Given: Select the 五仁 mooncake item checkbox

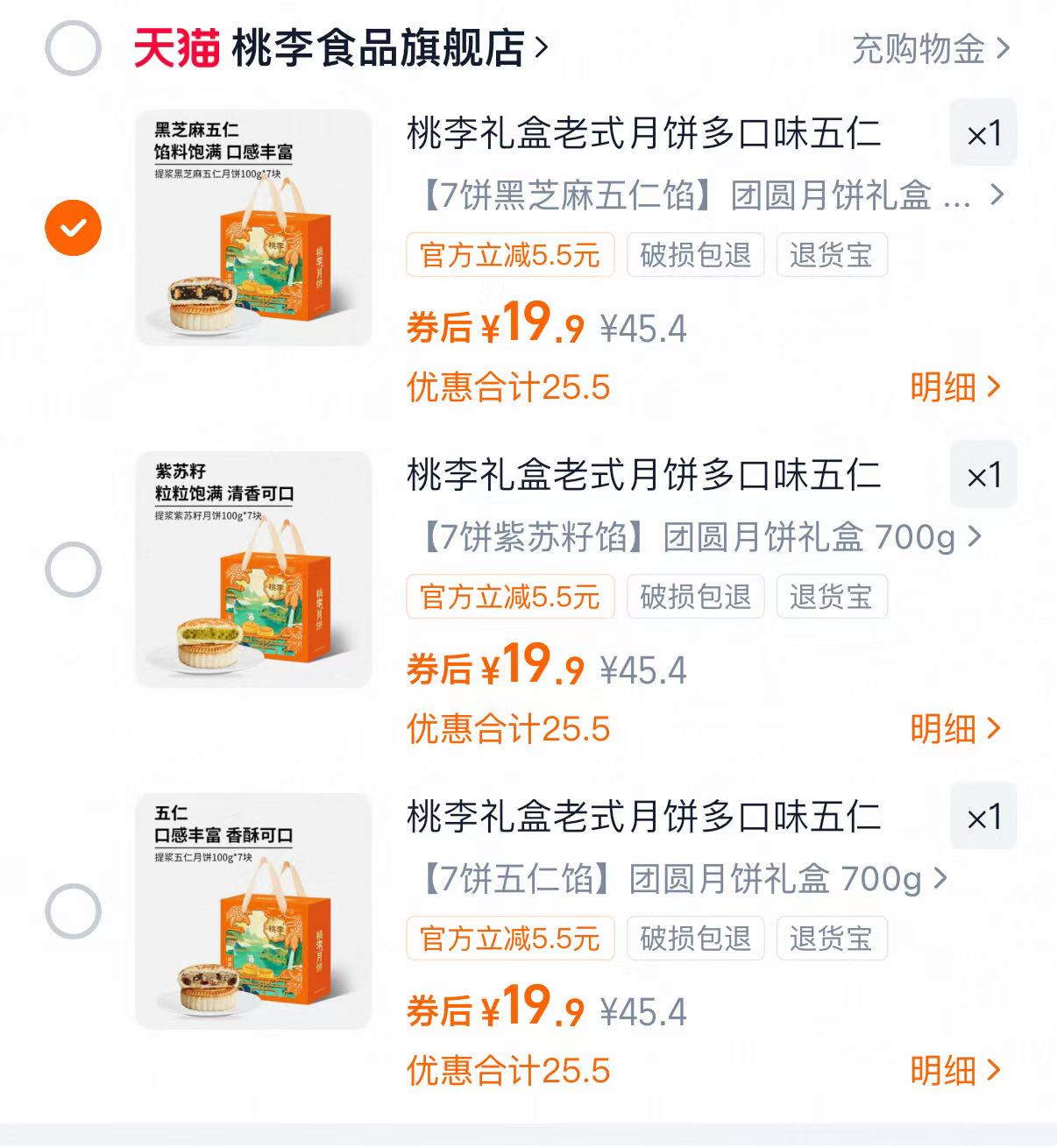Looking at the screenshot, I should 74,909.
